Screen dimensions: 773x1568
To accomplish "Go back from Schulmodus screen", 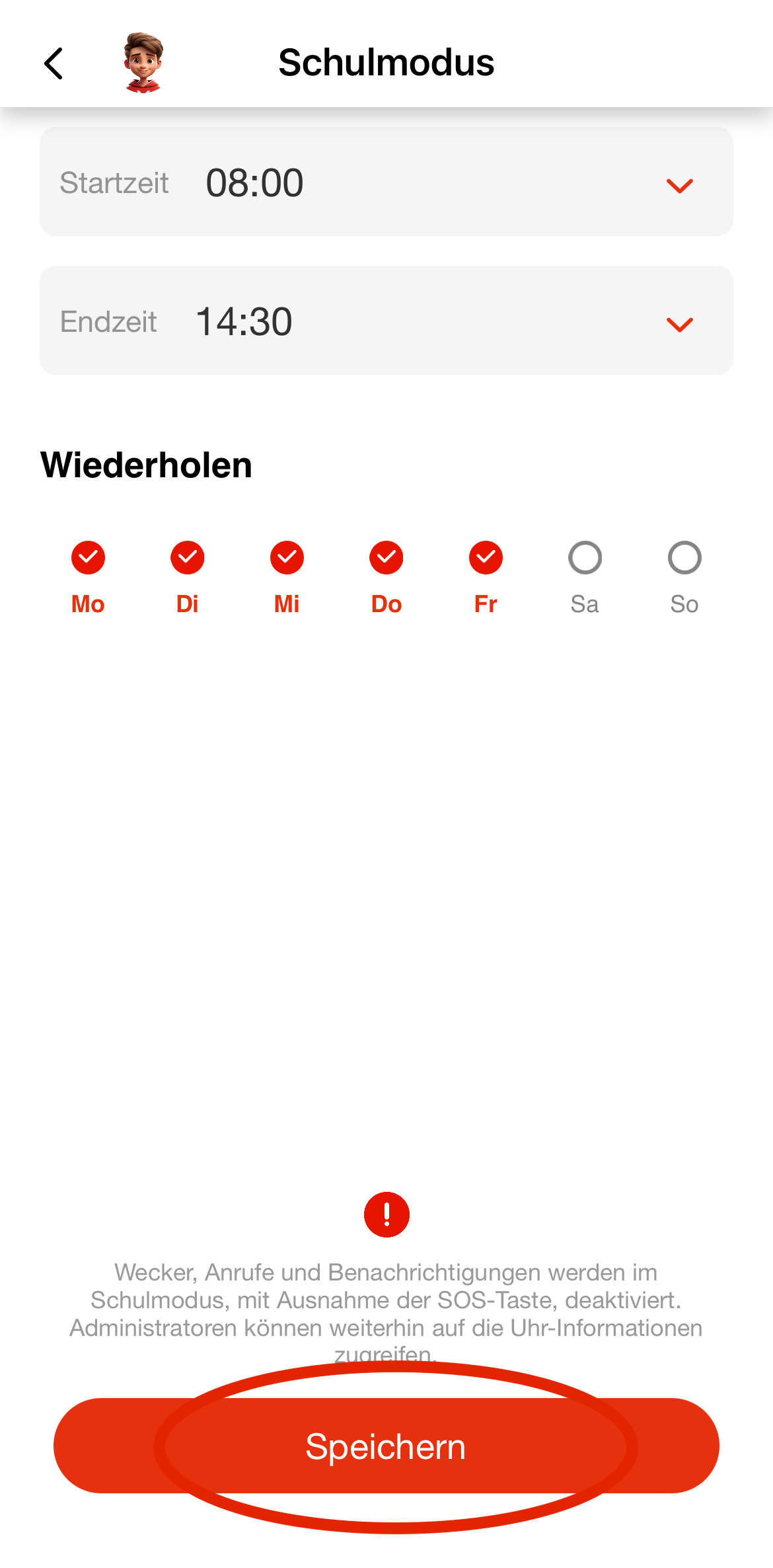I will (x=54, y=63).
